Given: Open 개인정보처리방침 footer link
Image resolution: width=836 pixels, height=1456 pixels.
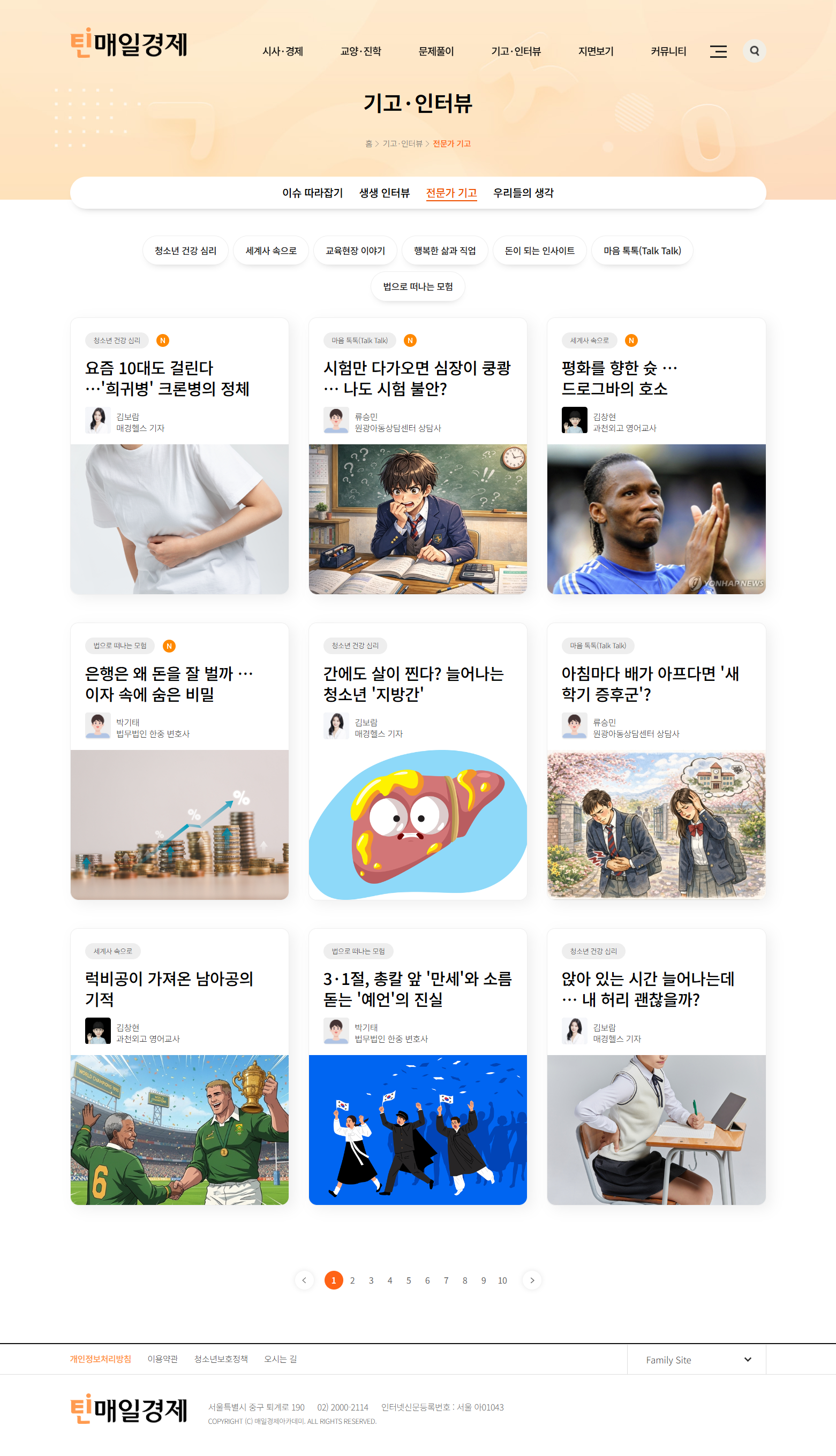Looking at the screenshot, I should [x=101, y=1359].
